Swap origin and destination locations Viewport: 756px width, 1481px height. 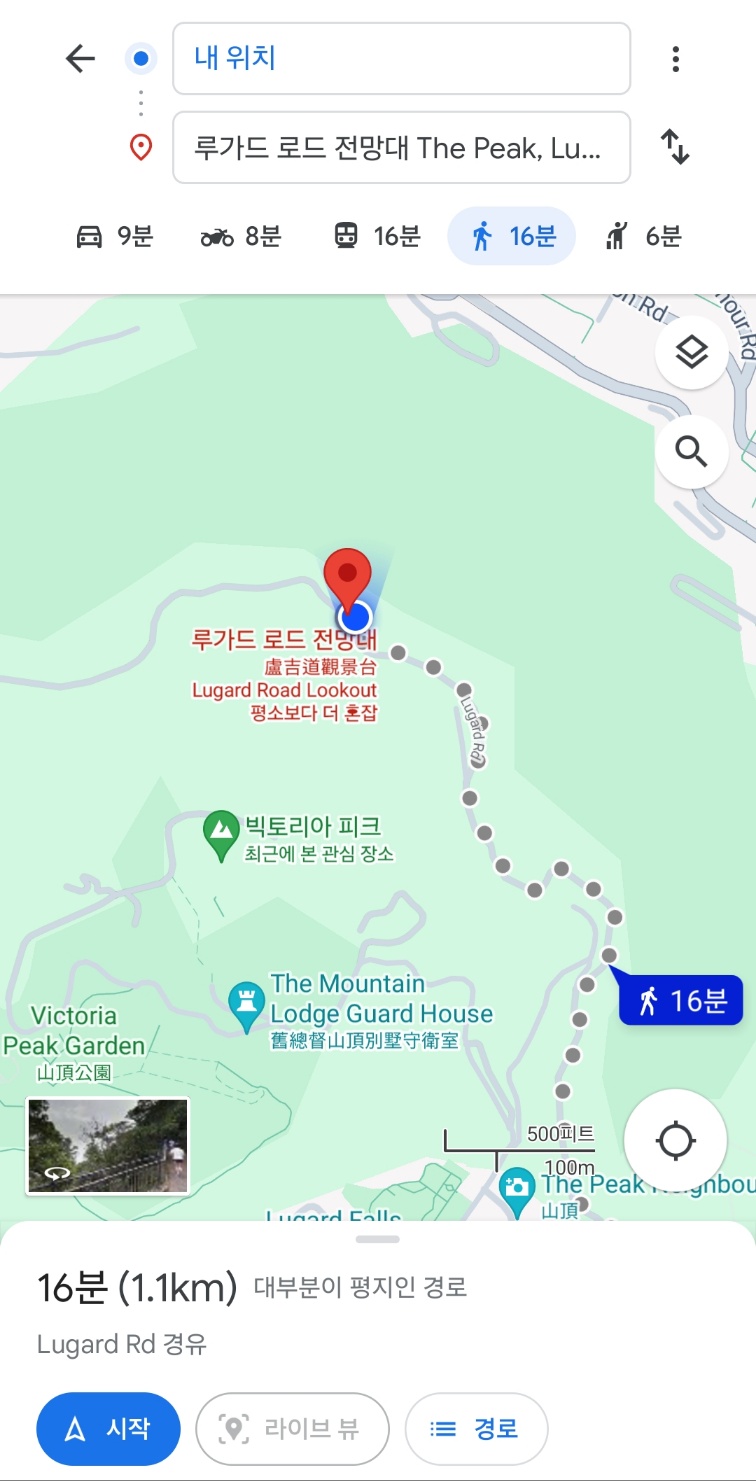coord(675,148)
